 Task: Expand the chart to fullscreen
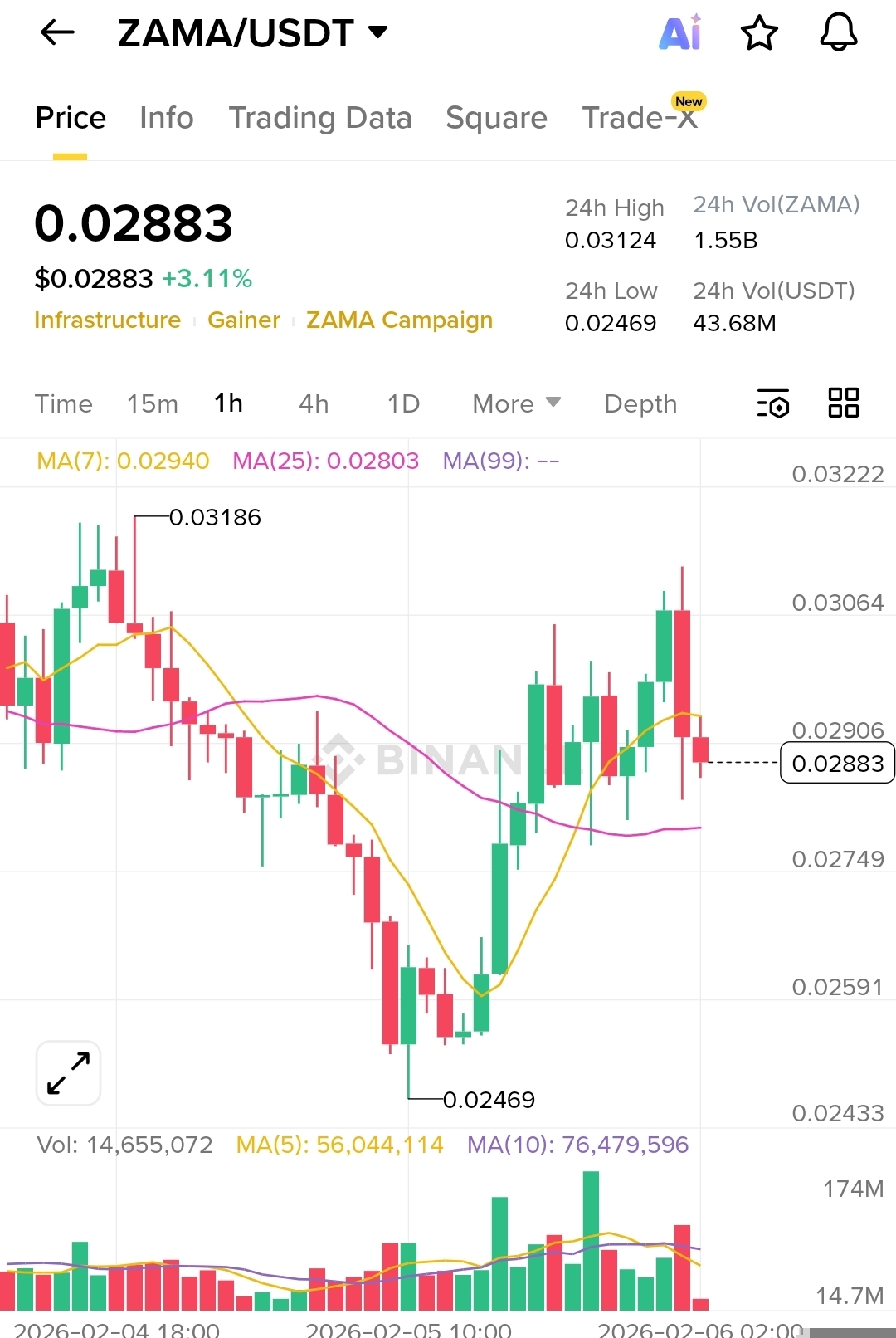[68, 1073]
